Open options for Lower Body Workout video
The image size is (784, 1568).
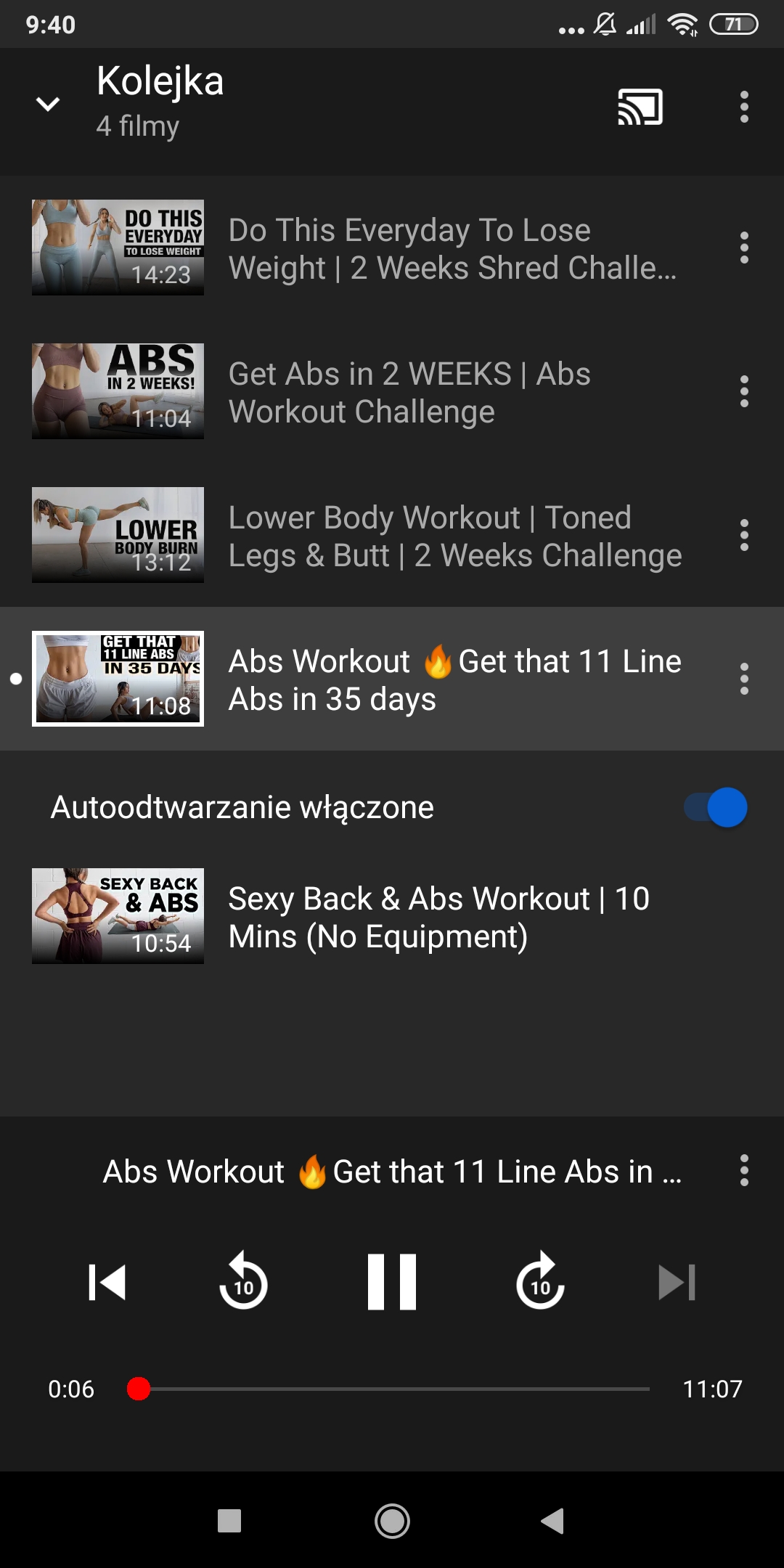click(744, 535)
